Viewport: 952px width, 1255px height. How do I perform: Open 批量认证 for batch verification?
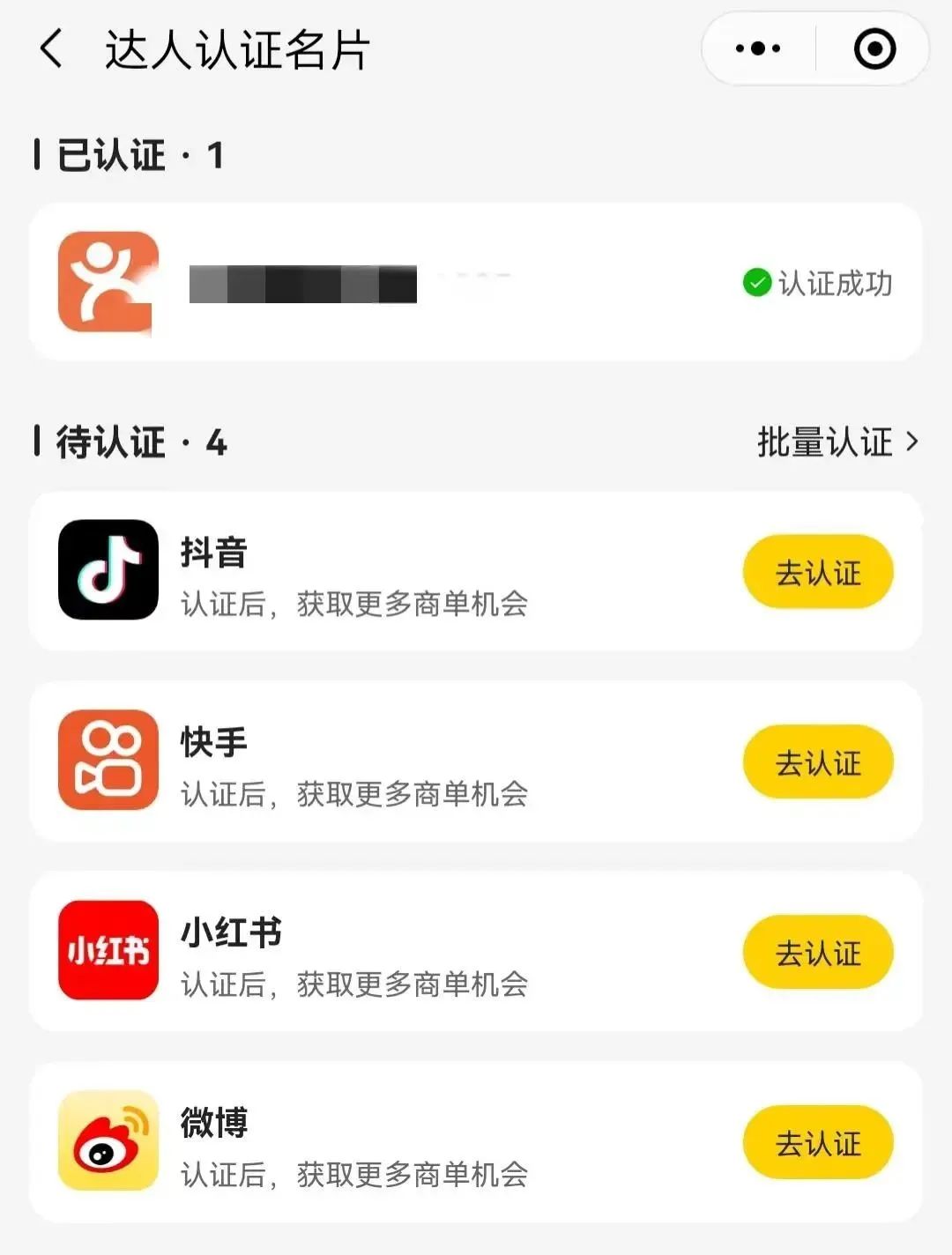[837, 442]
